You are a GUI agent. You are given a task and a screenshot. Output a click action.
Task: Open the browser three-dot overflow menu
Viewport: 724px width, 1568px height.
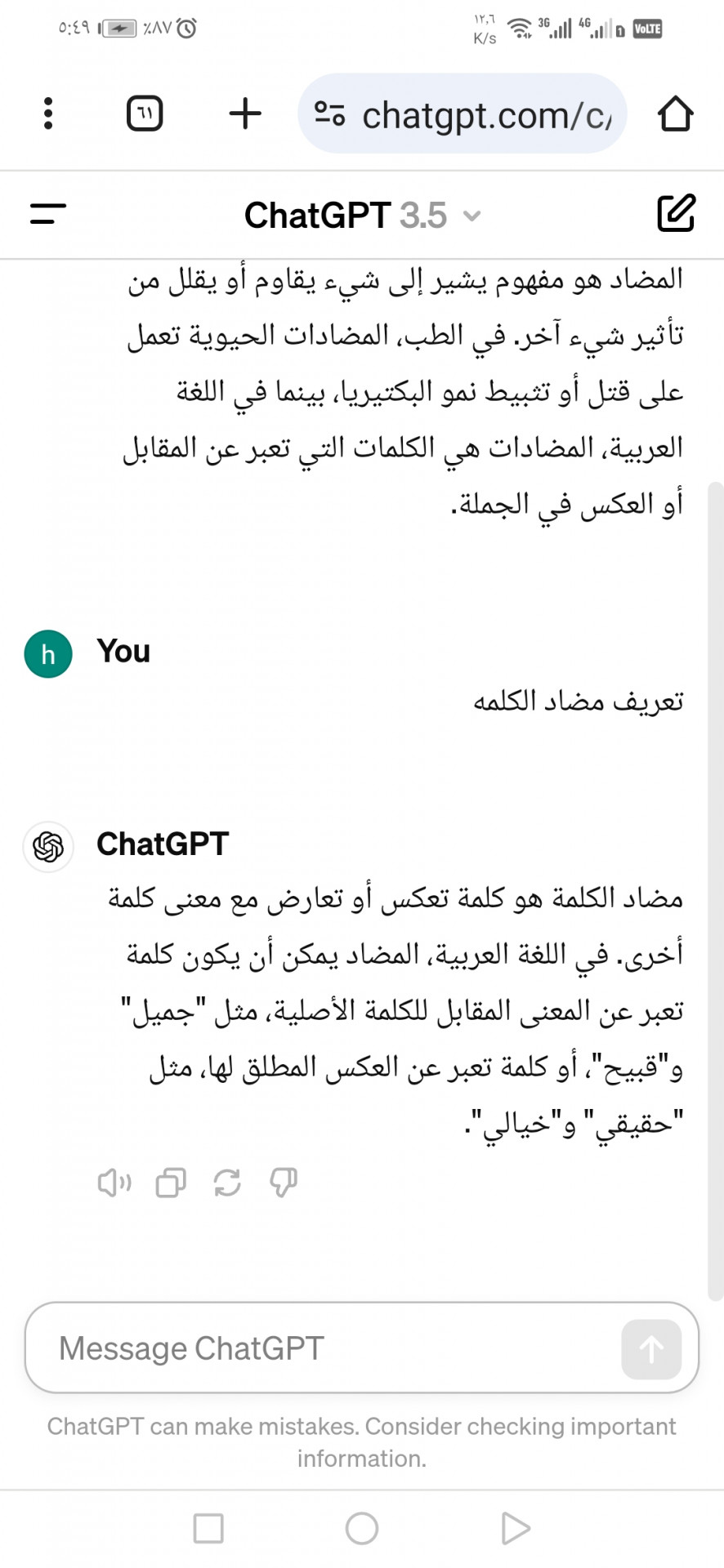[x=48, y=114]
